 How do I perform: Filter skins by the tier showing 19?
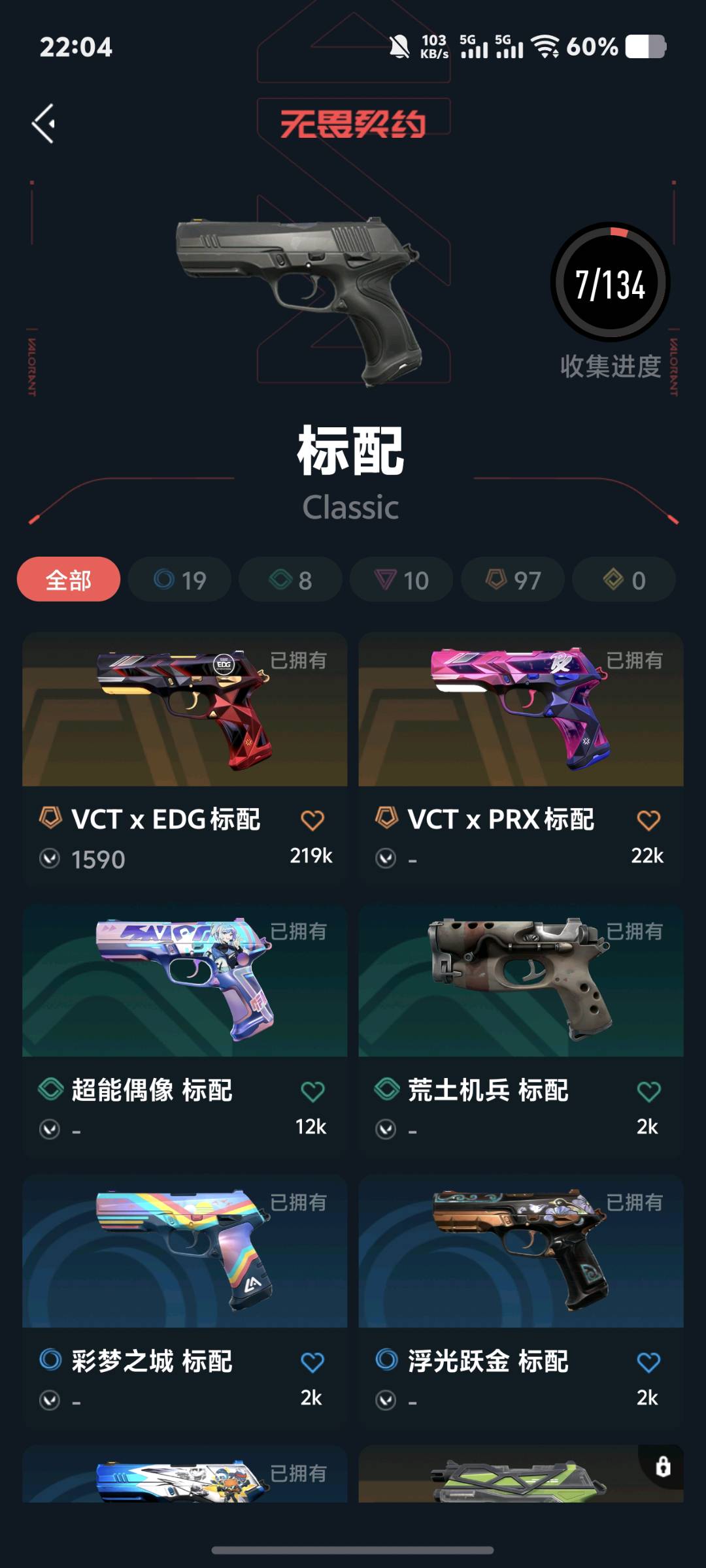point(180,580)
